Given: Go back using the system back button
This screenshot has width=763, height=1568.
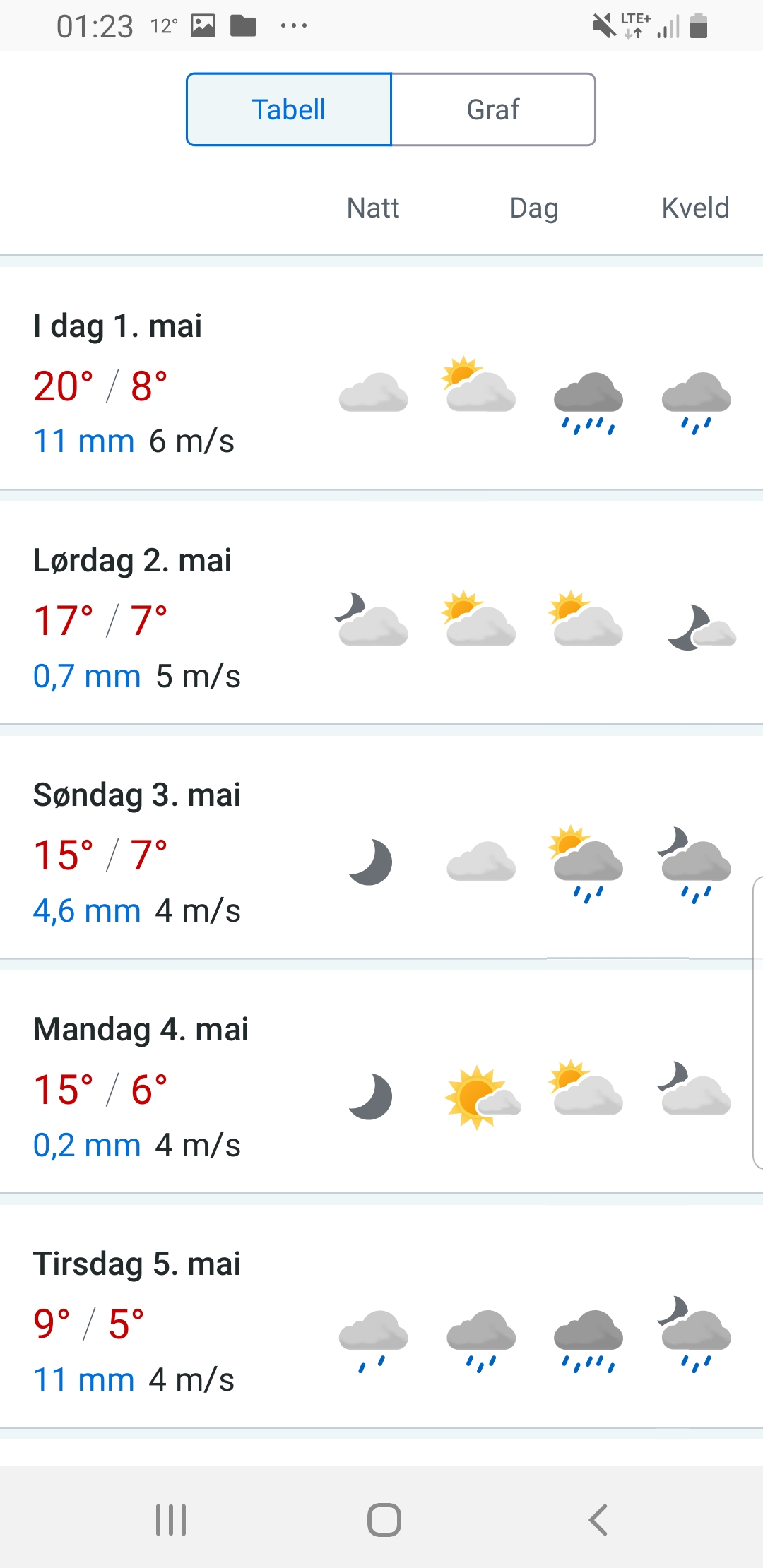Looking at the screenshot, I should click(598, 1520).
